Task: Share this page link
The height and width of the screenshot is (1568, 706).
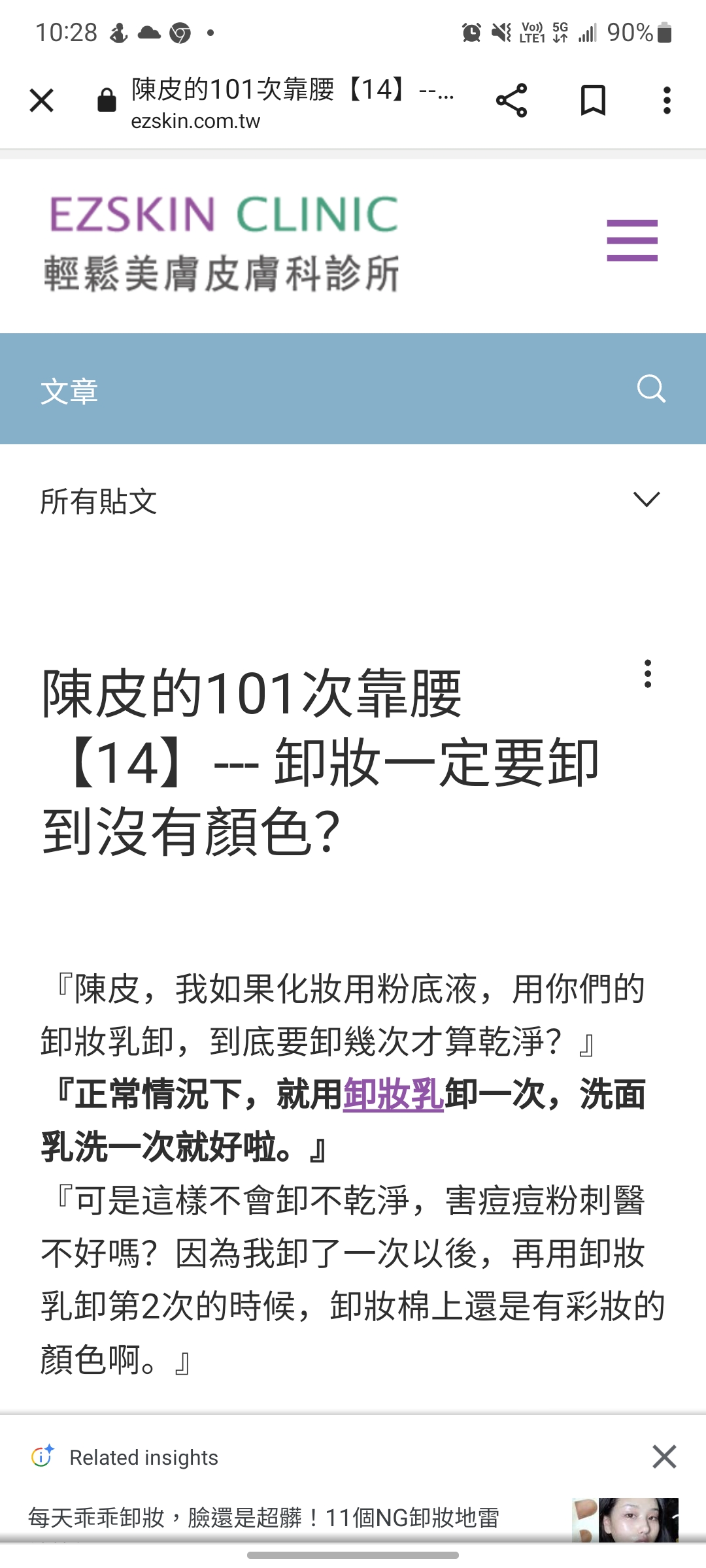Action: (x=511, y=101)
